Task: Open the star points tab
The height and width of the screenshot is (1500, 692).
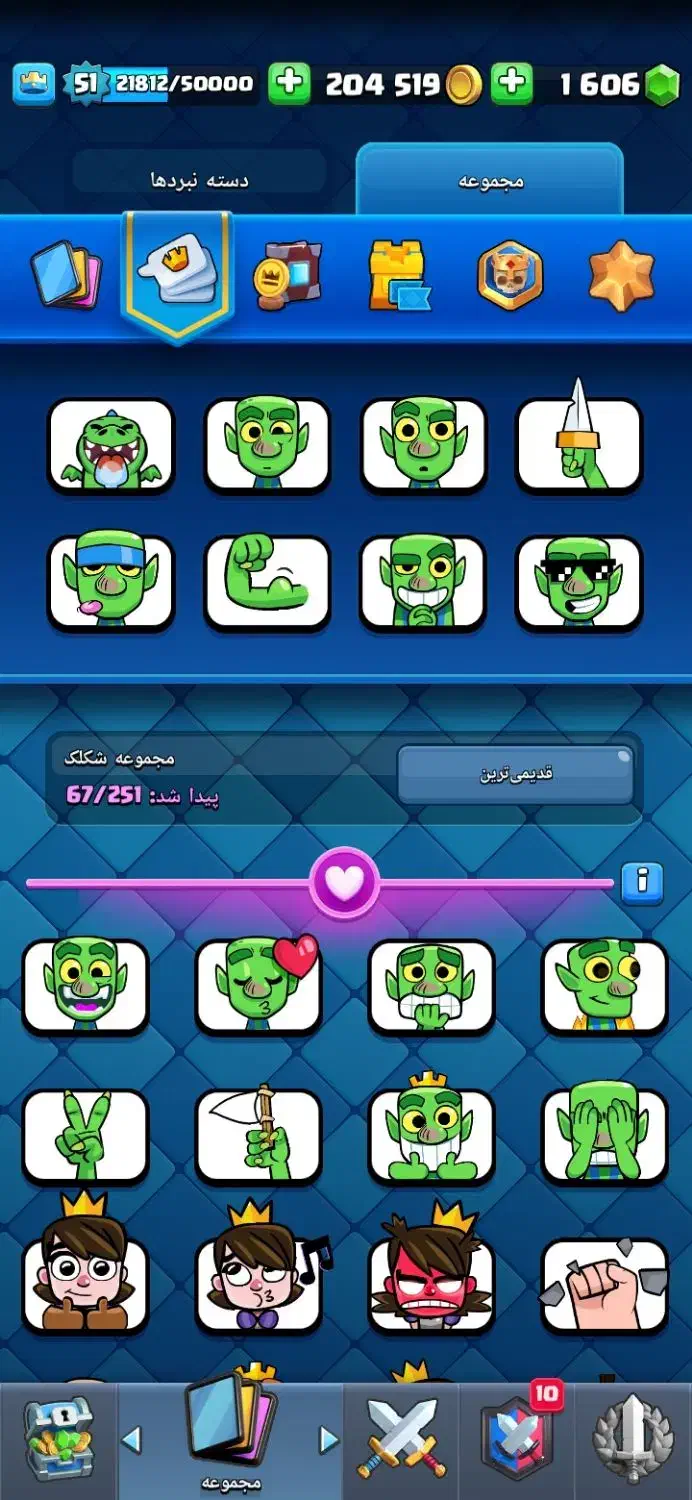Action: (621, 274)
